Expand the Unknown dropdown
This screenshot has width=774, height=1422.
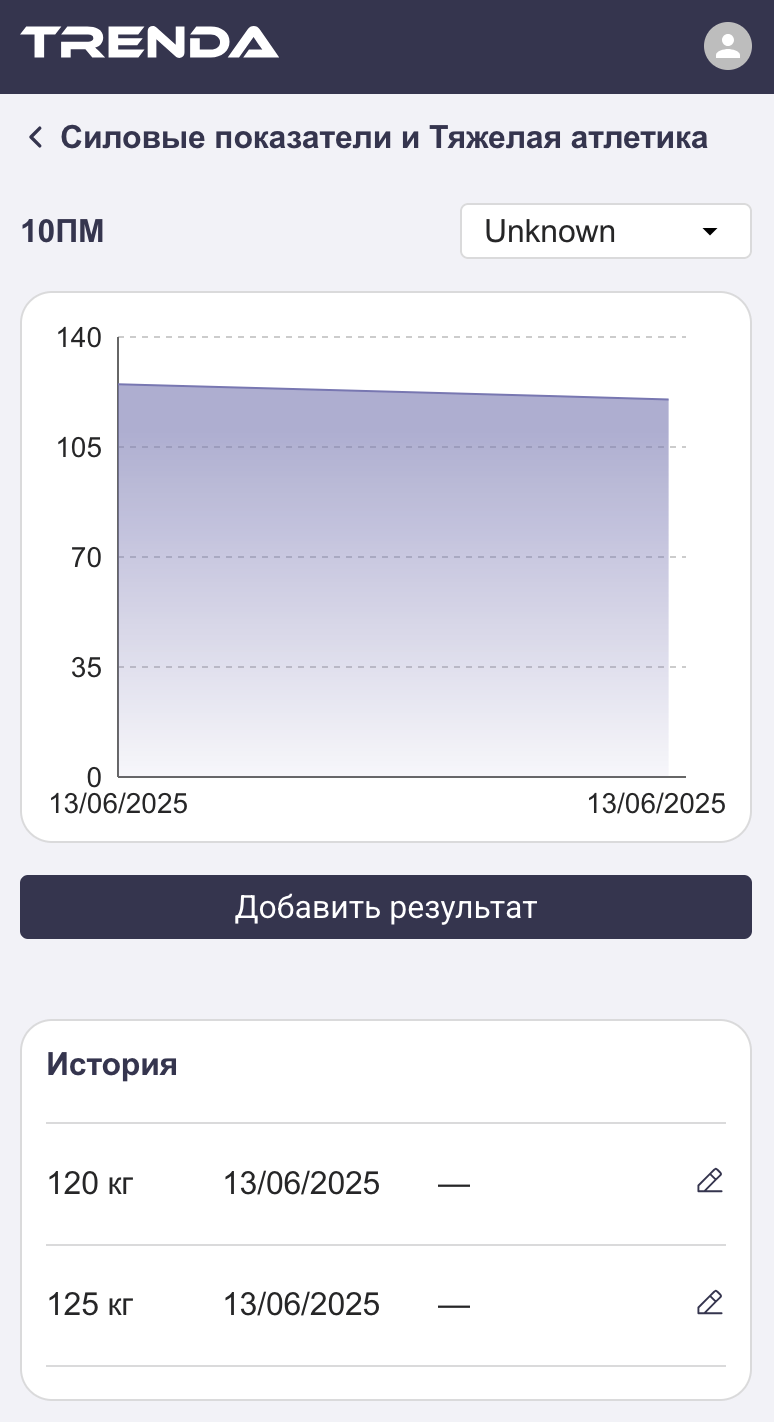click(605, 232)
